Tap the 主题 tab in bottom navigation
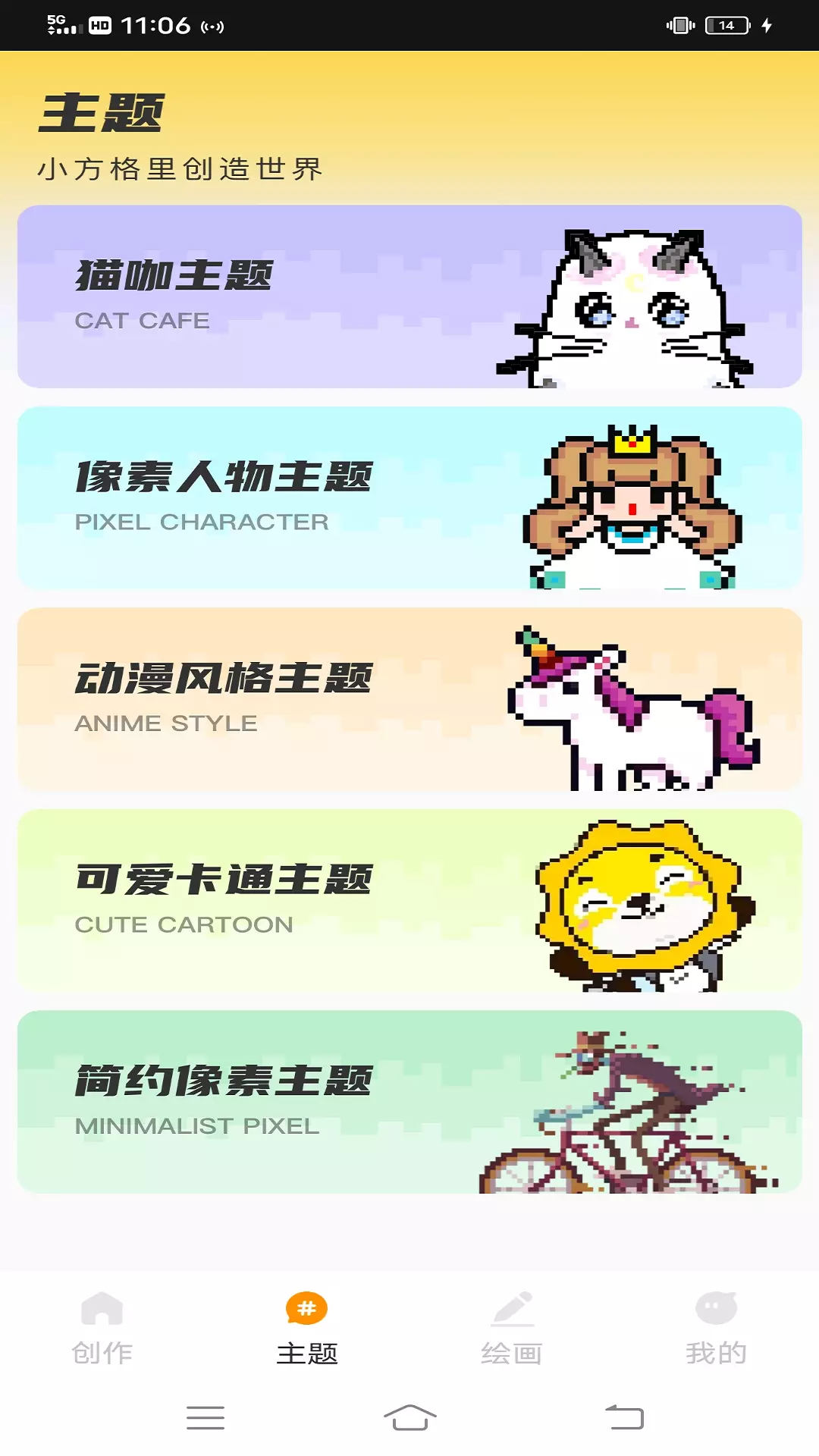 [x=307, y=1329]
